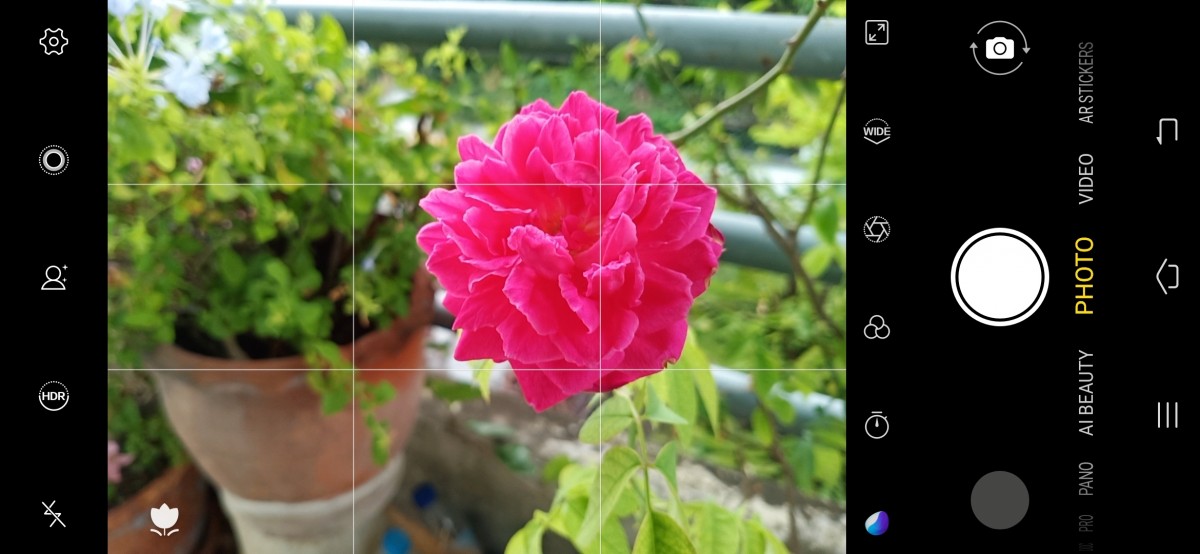
Task: Switch to PANO mode
Action: coord(1086,479)
